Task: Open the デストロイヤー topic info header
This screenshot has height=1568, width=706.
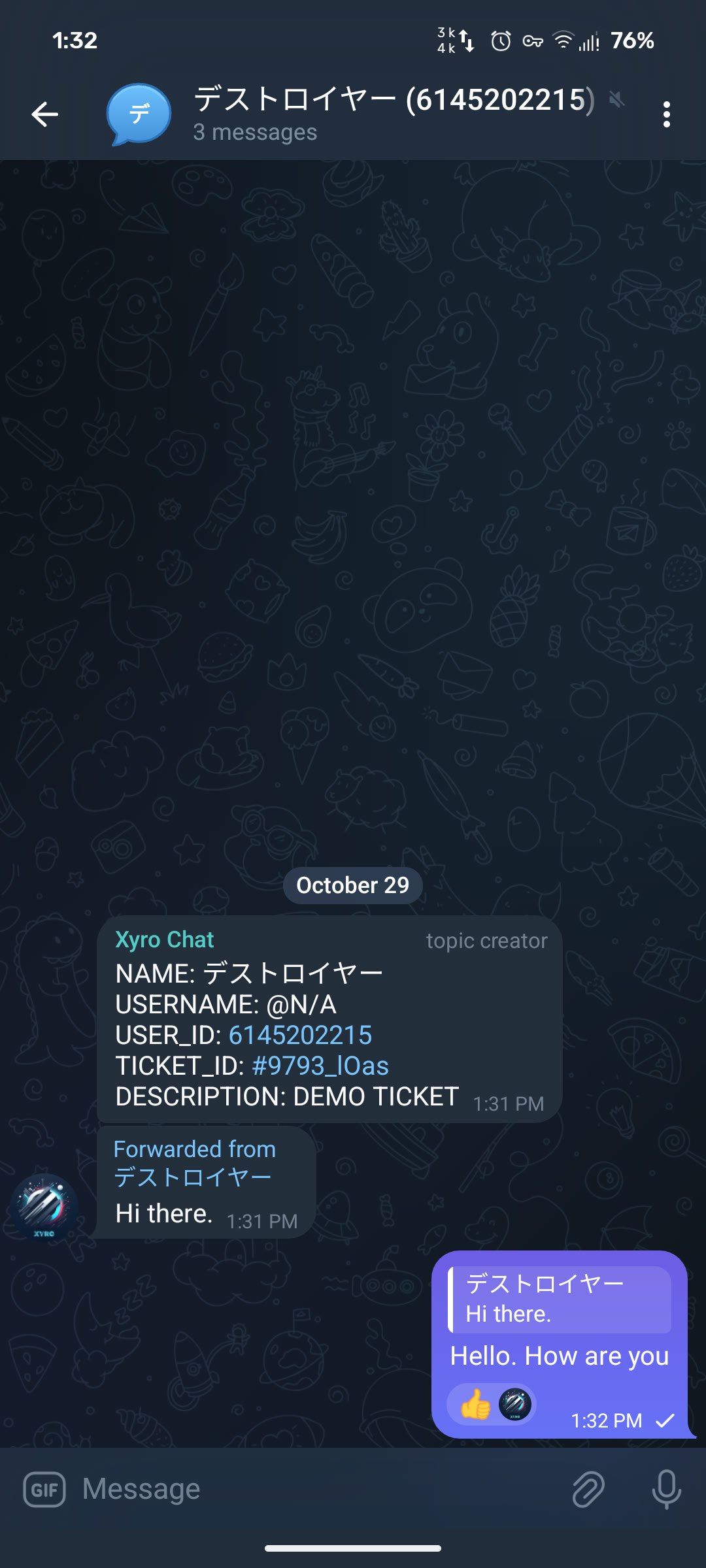Action: coord(392,113)
